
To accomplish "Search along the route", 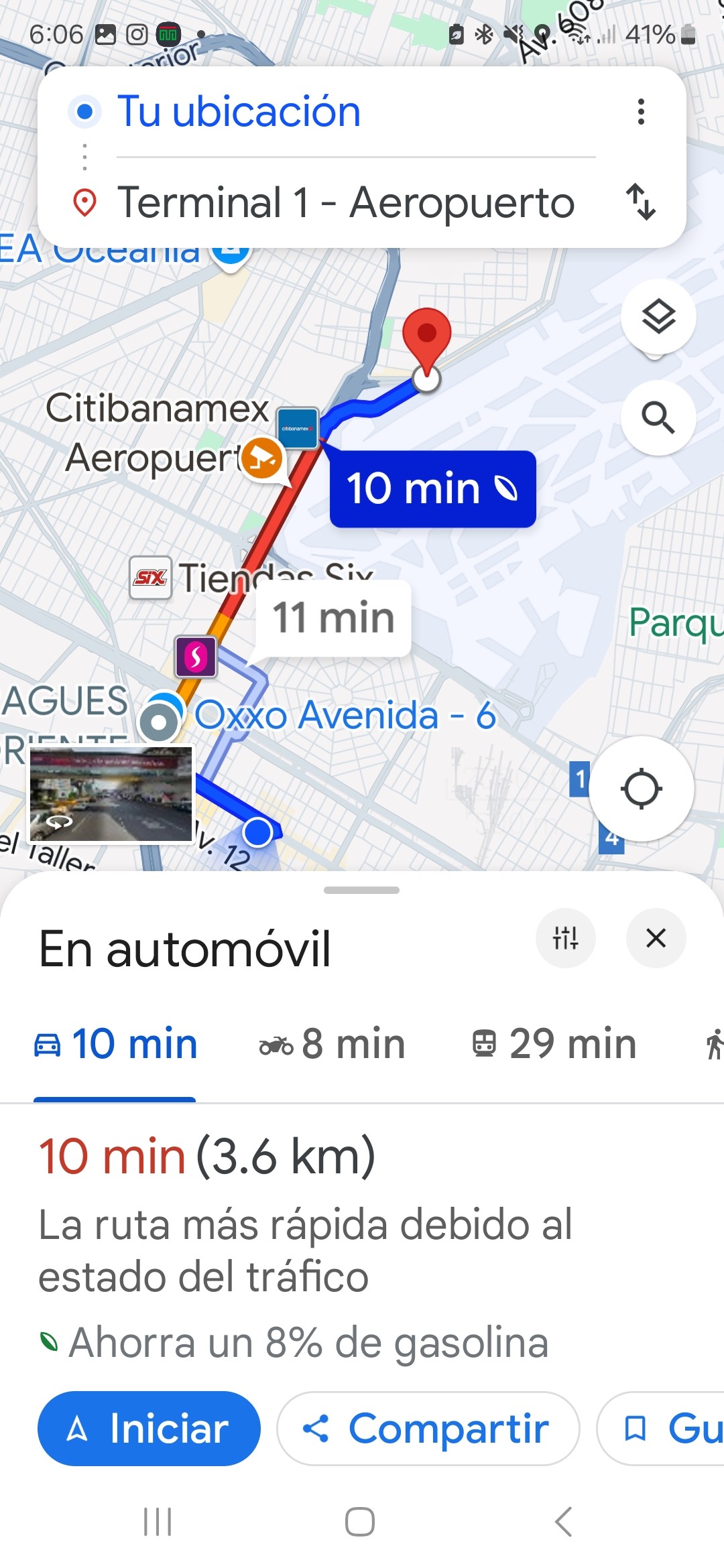I will (x=658, y=418).
